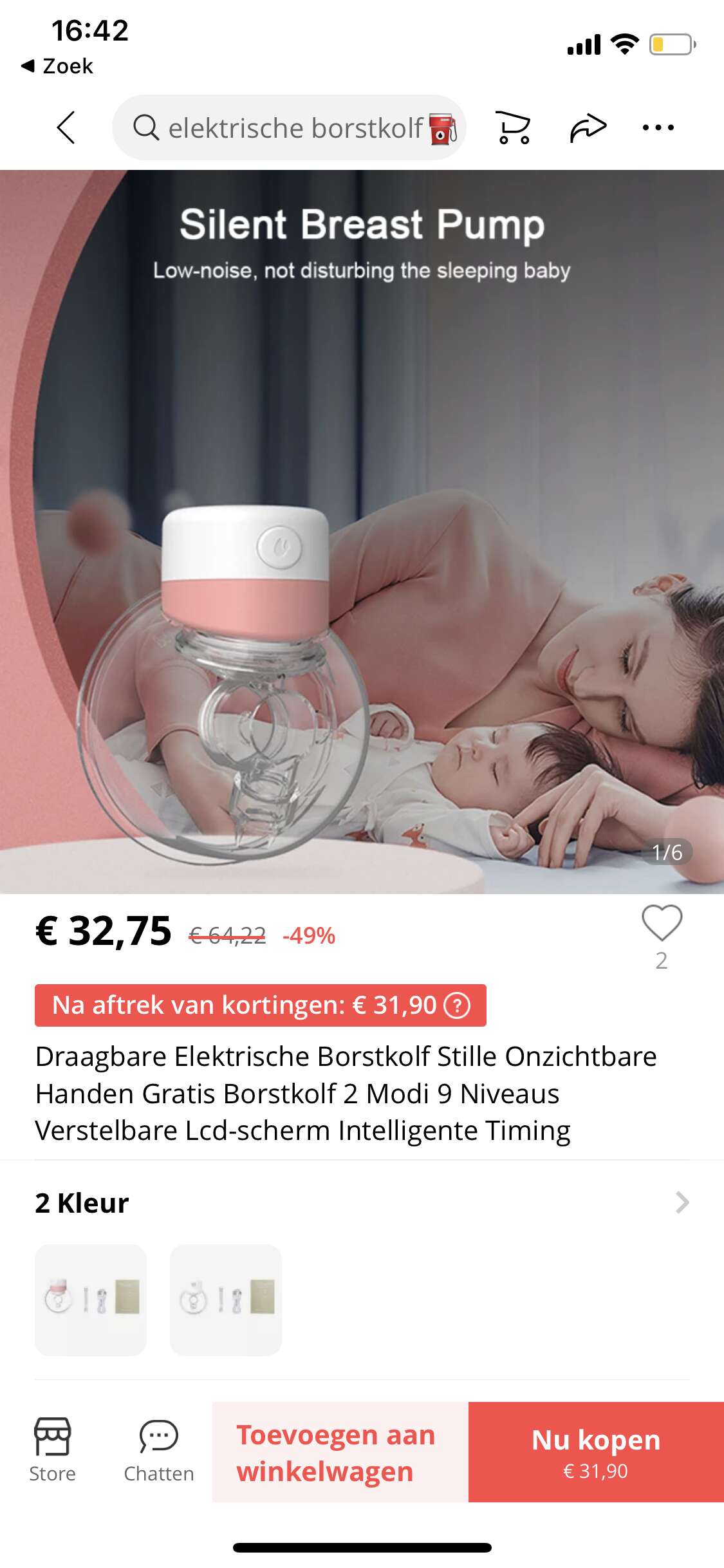Select the white breast pump color
The height and width of the screenshot is (1568, 724).
pos(226,1300)
